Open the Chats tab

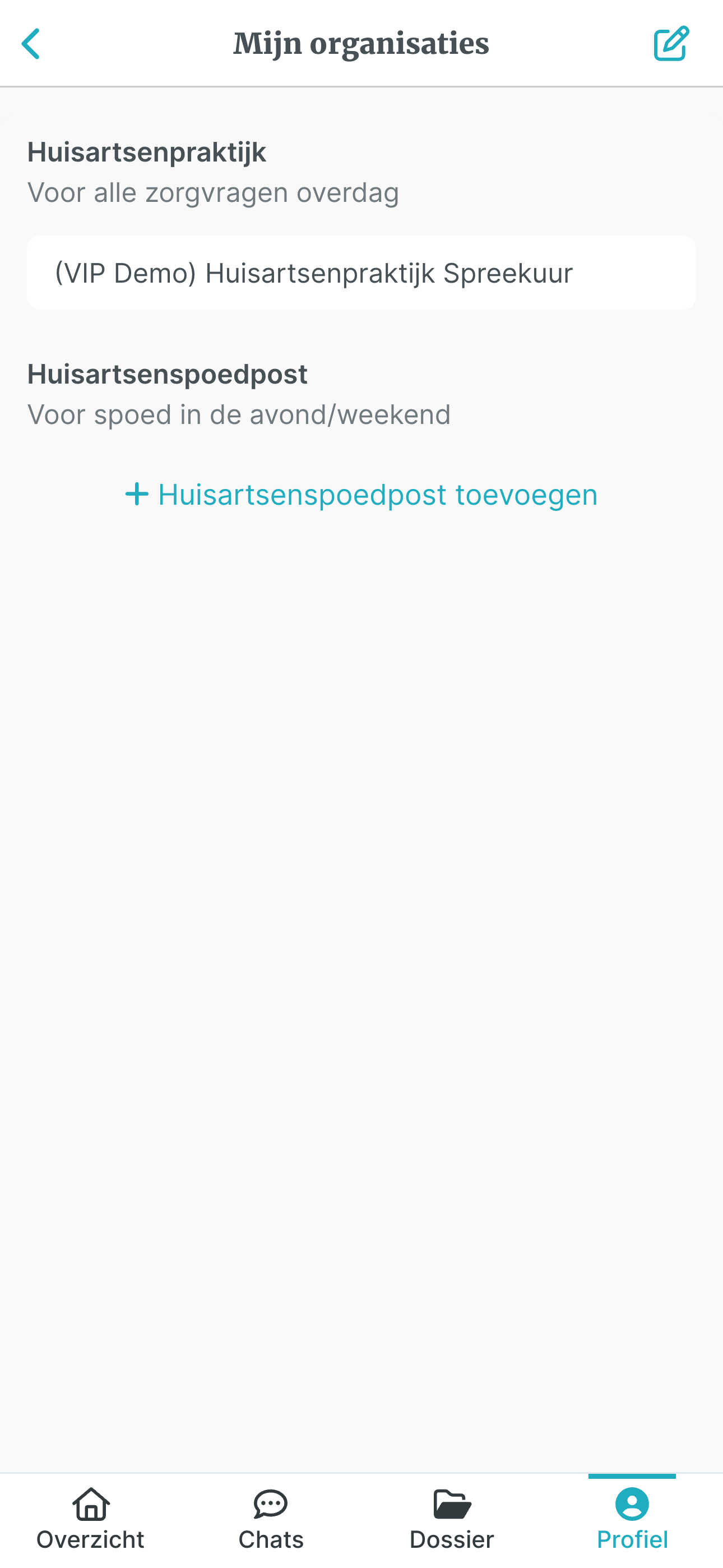click(271, 1519)
